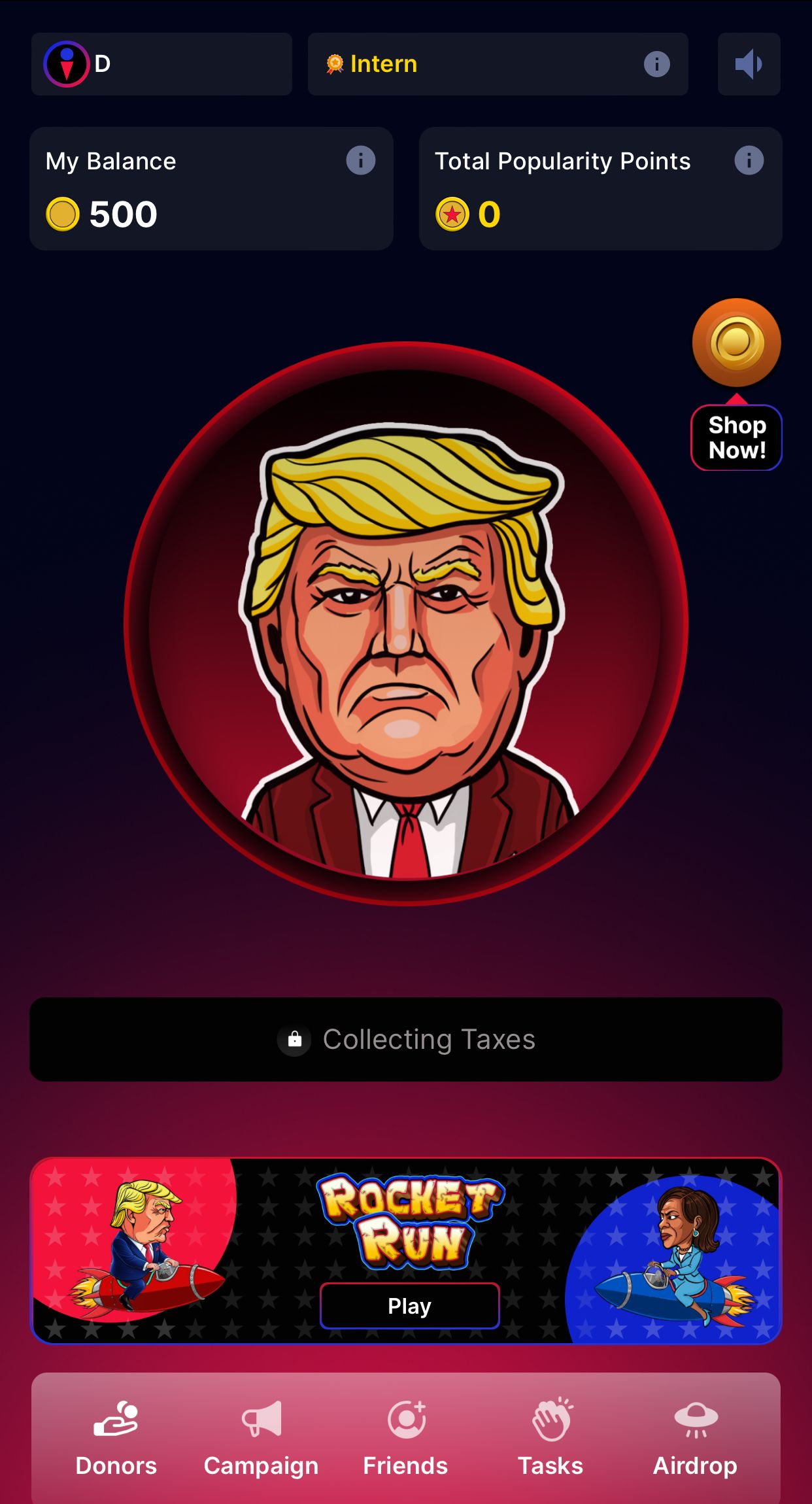Open profile D card
This screenshot has width=812, height=1504.
161,64
